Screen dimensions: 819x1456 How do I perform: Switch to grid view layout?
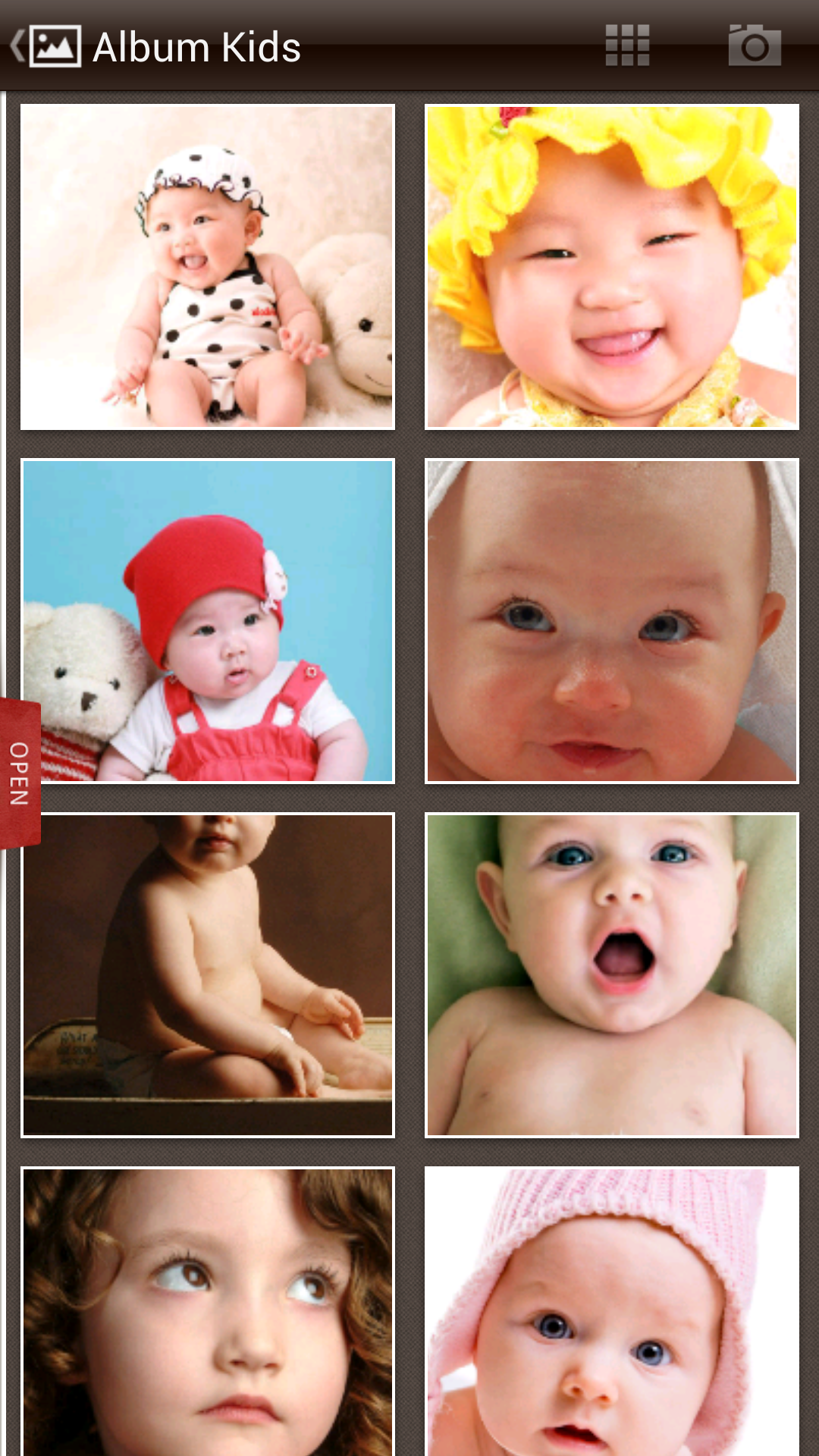[x=627, y=45]
